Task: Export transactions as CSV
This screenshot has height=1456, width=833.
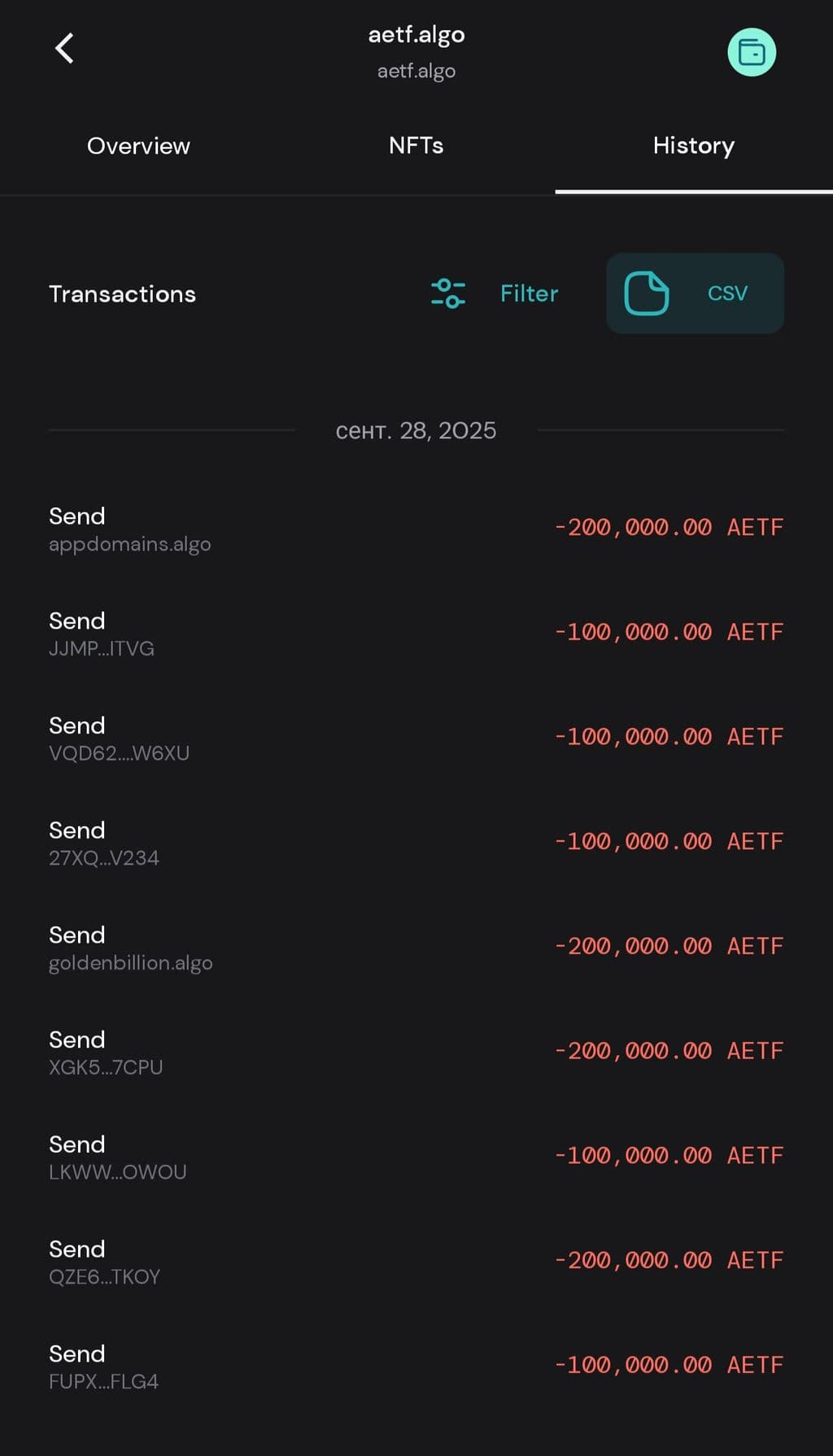Action: pos(695,294)
